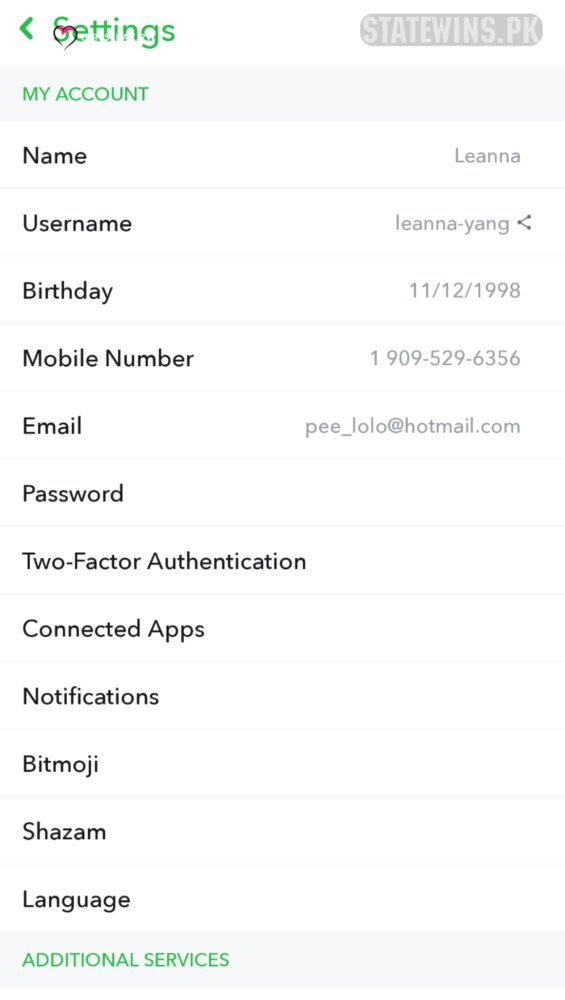Go back from Settings

point(27,29)
